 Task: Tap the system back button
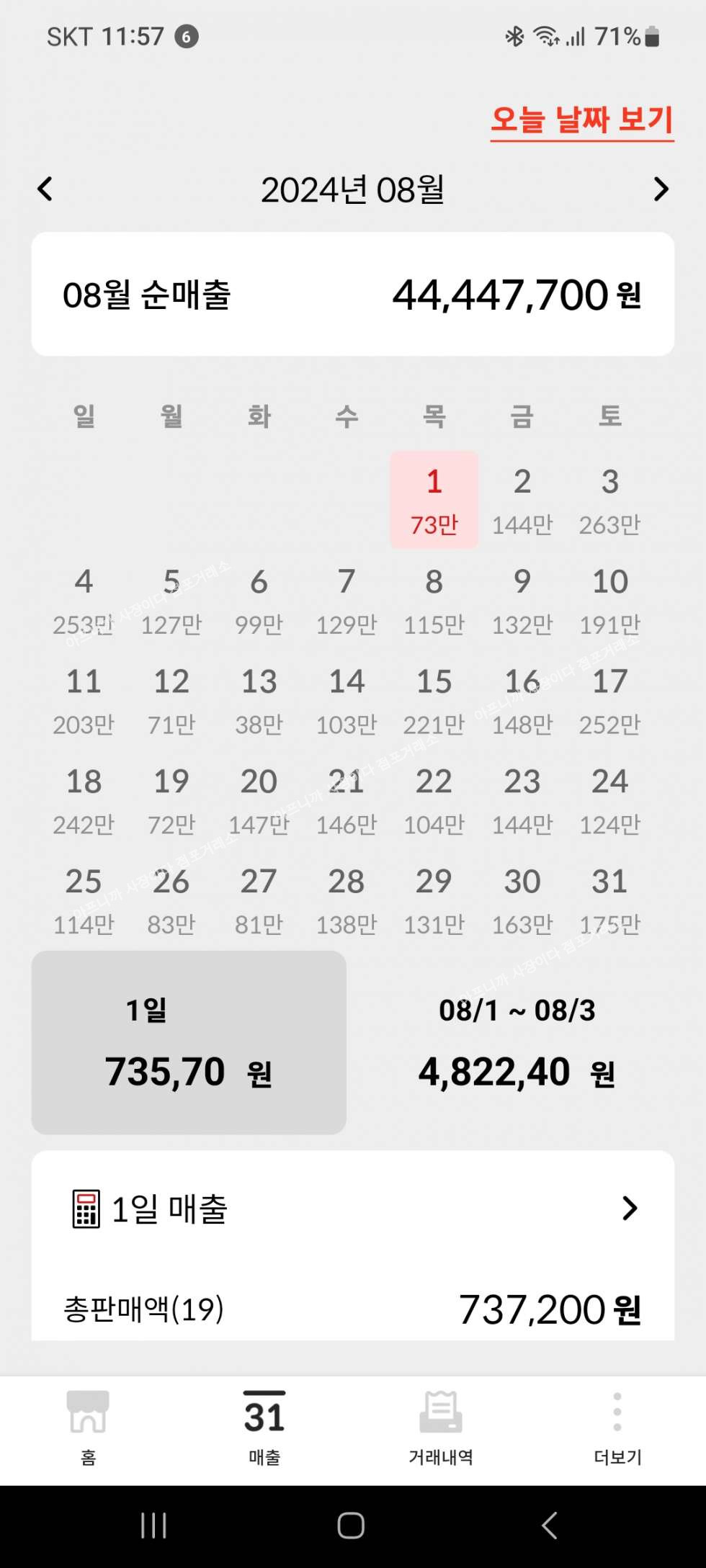[549, 1525]
